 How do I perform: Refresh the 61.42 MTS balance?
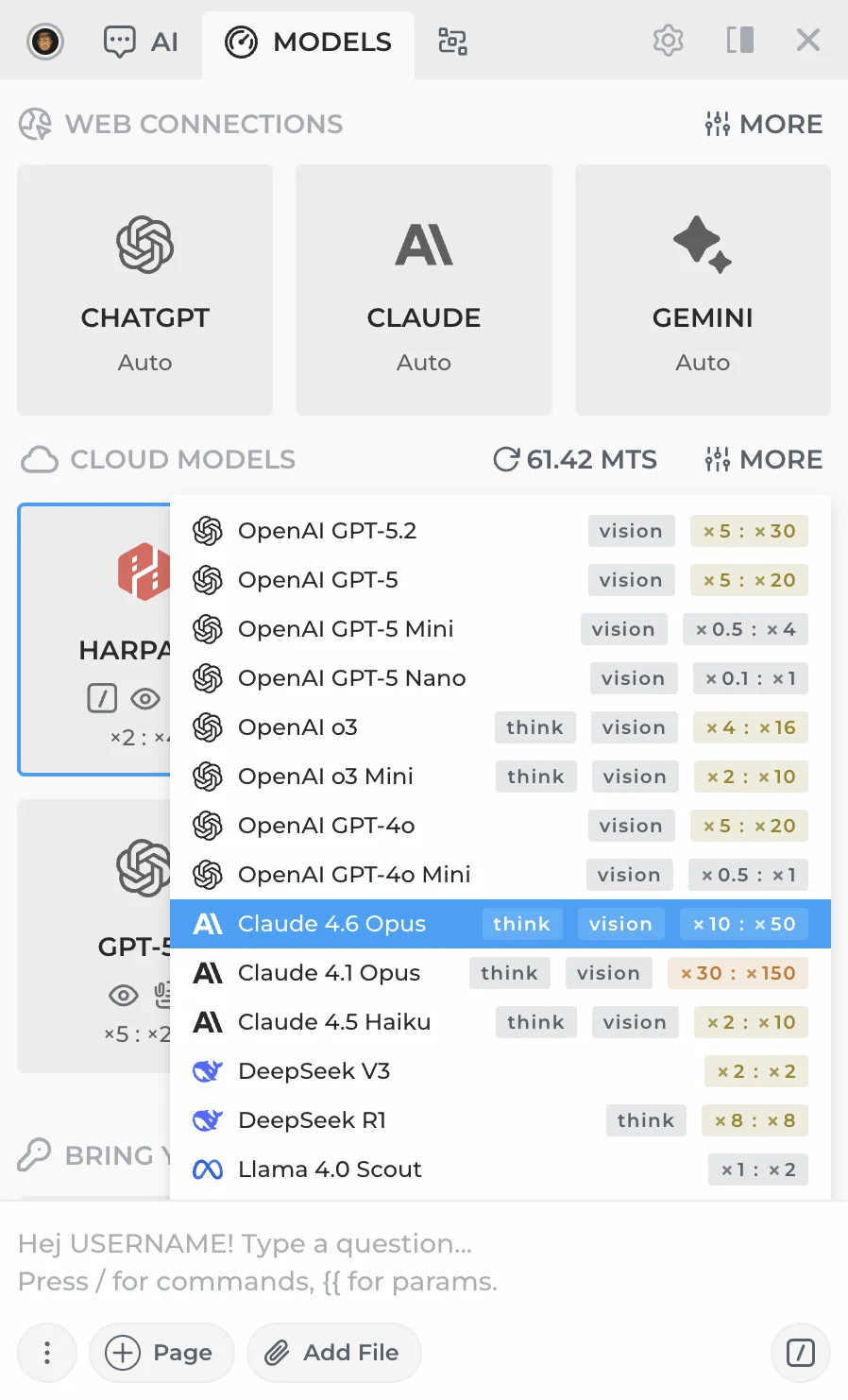[x=507, y=459]
